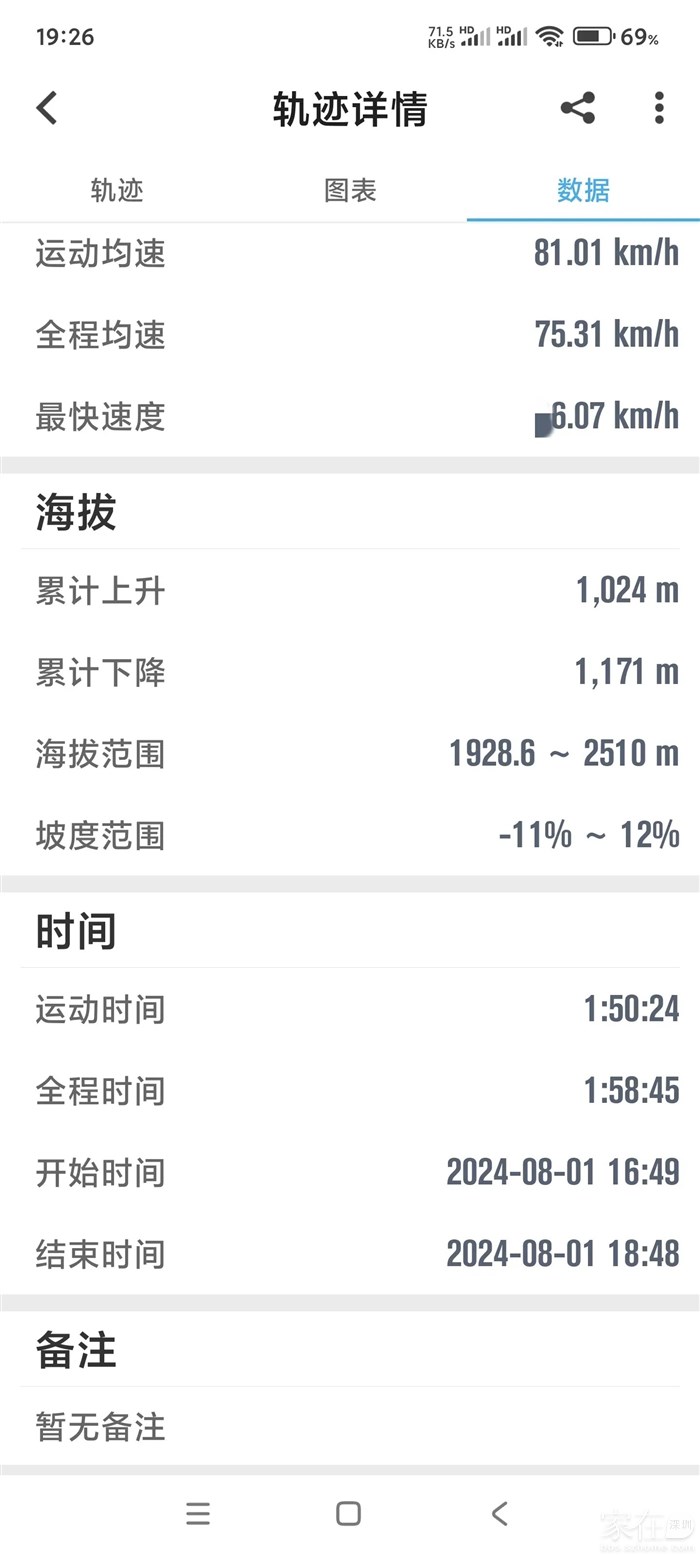Image resolution: width=700 pixels, height=1555 pixels.
Task: Share this track
Action: click(578, 108)
